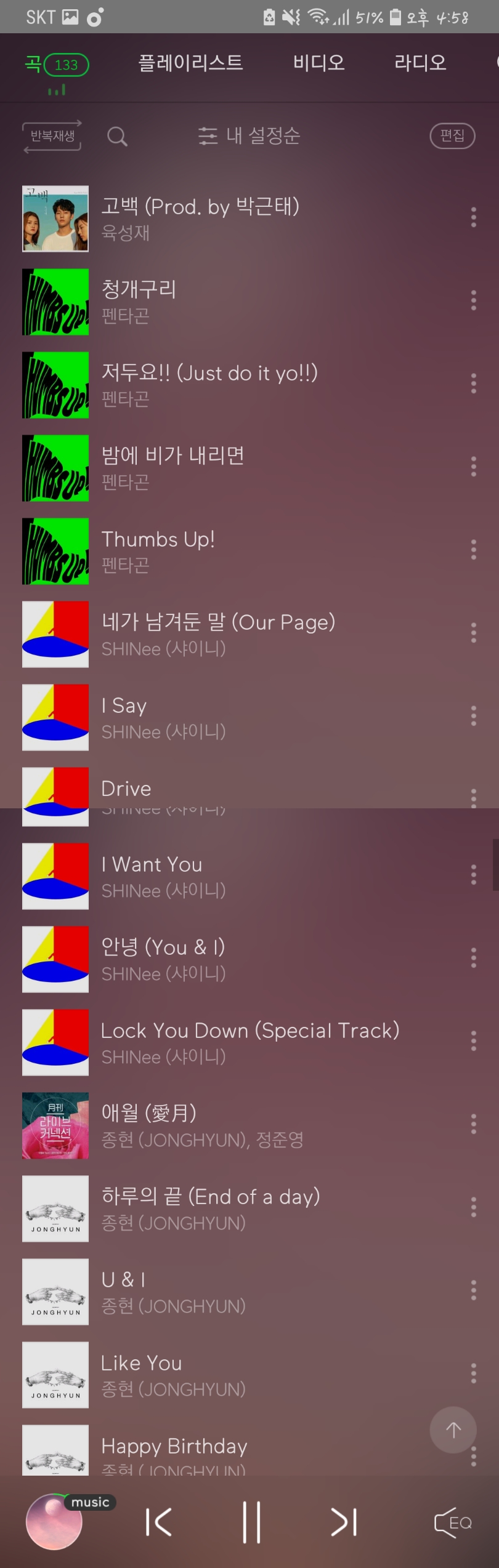Jump back to top of list
Screen dimensions: 499x1568
pyautogui.click(x=453, y=1429)
